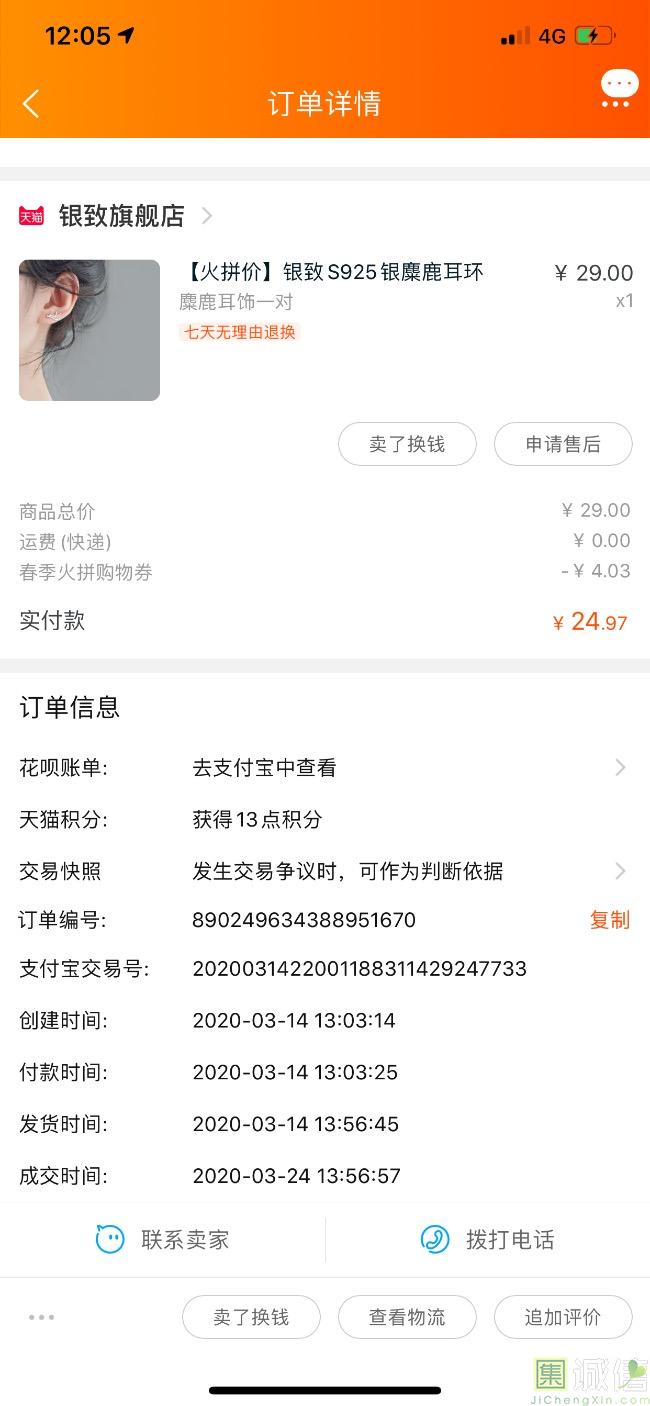Contact the seller via 联系卖家
The width and height of the screenshot is (650, 1406).
pyautogui.click(x=163, y=1240)
